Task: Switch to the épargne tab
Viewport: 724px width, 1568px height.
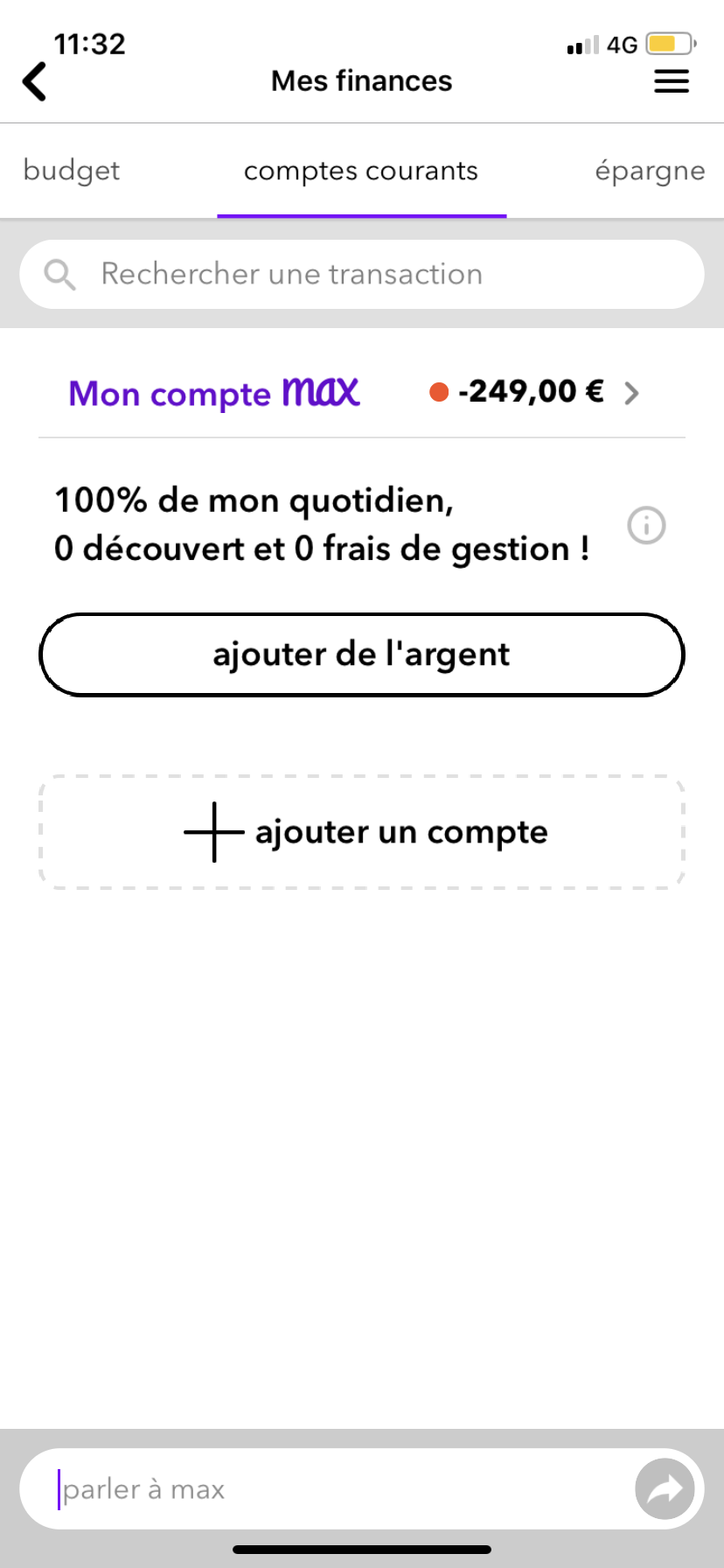Action: click(x=649, y=171)
